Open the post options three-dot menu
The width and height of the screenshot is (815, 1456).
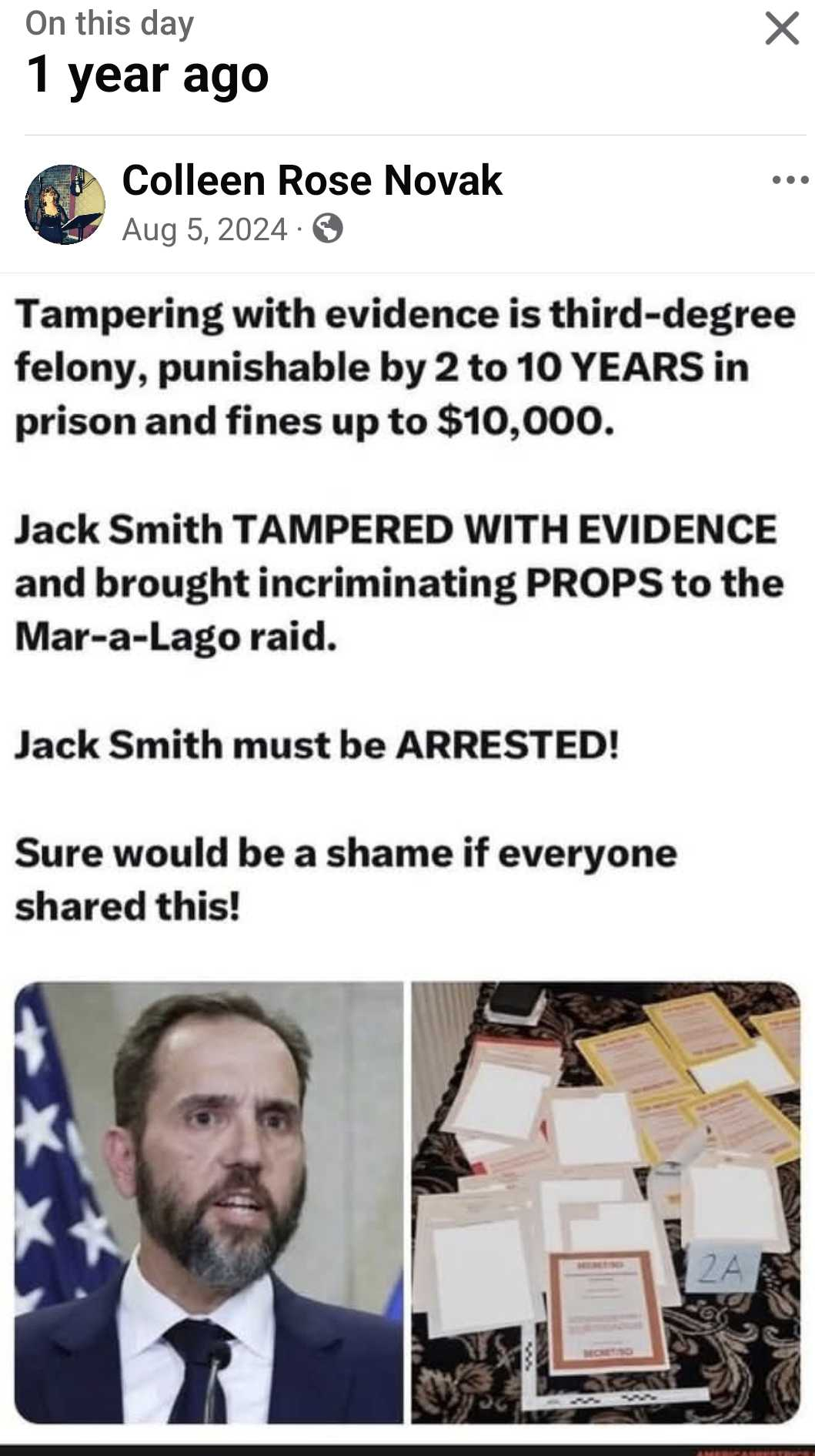(790, 180)
